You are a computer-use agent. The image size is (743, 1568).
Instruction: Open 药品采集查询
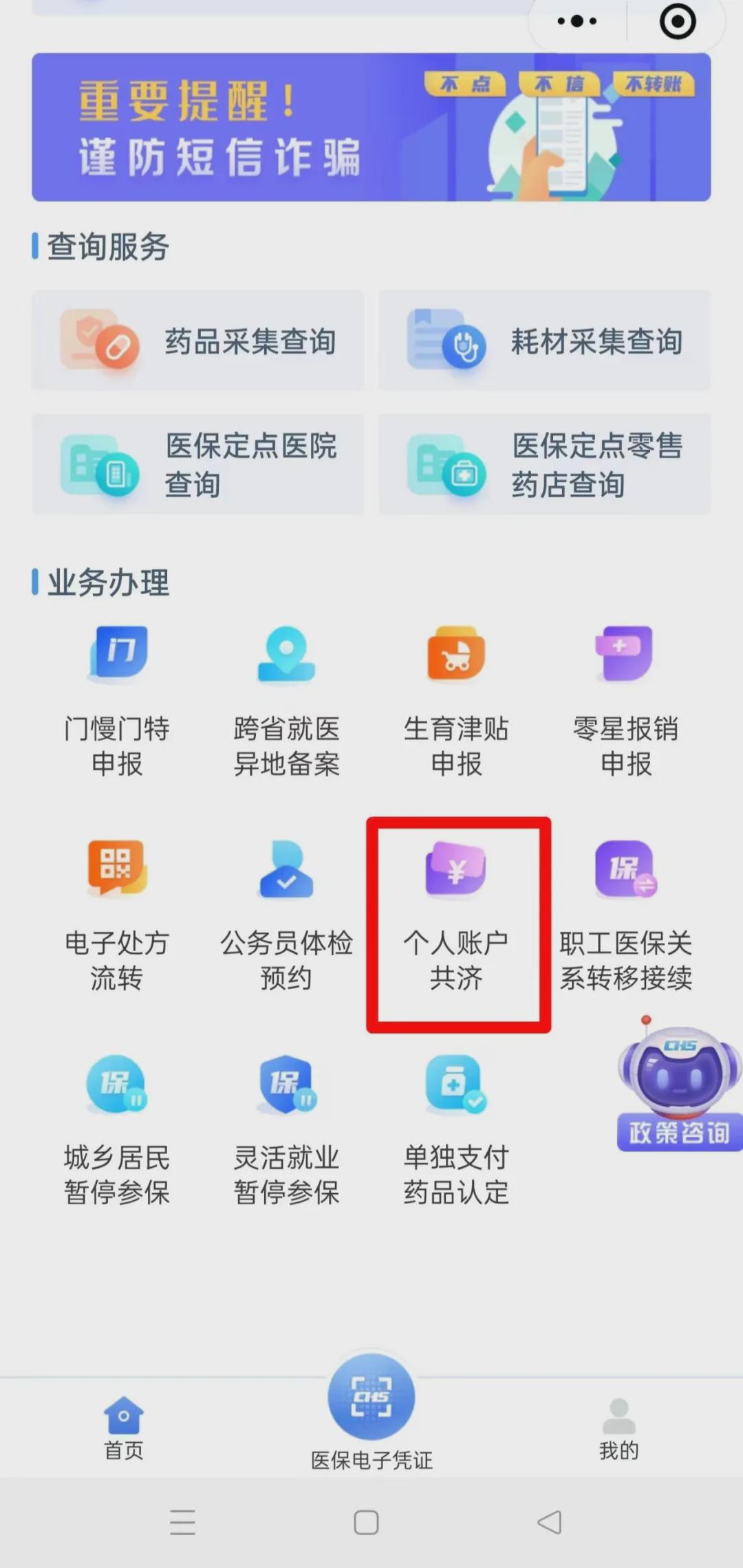pyautogui.click(x=197, y=341)
